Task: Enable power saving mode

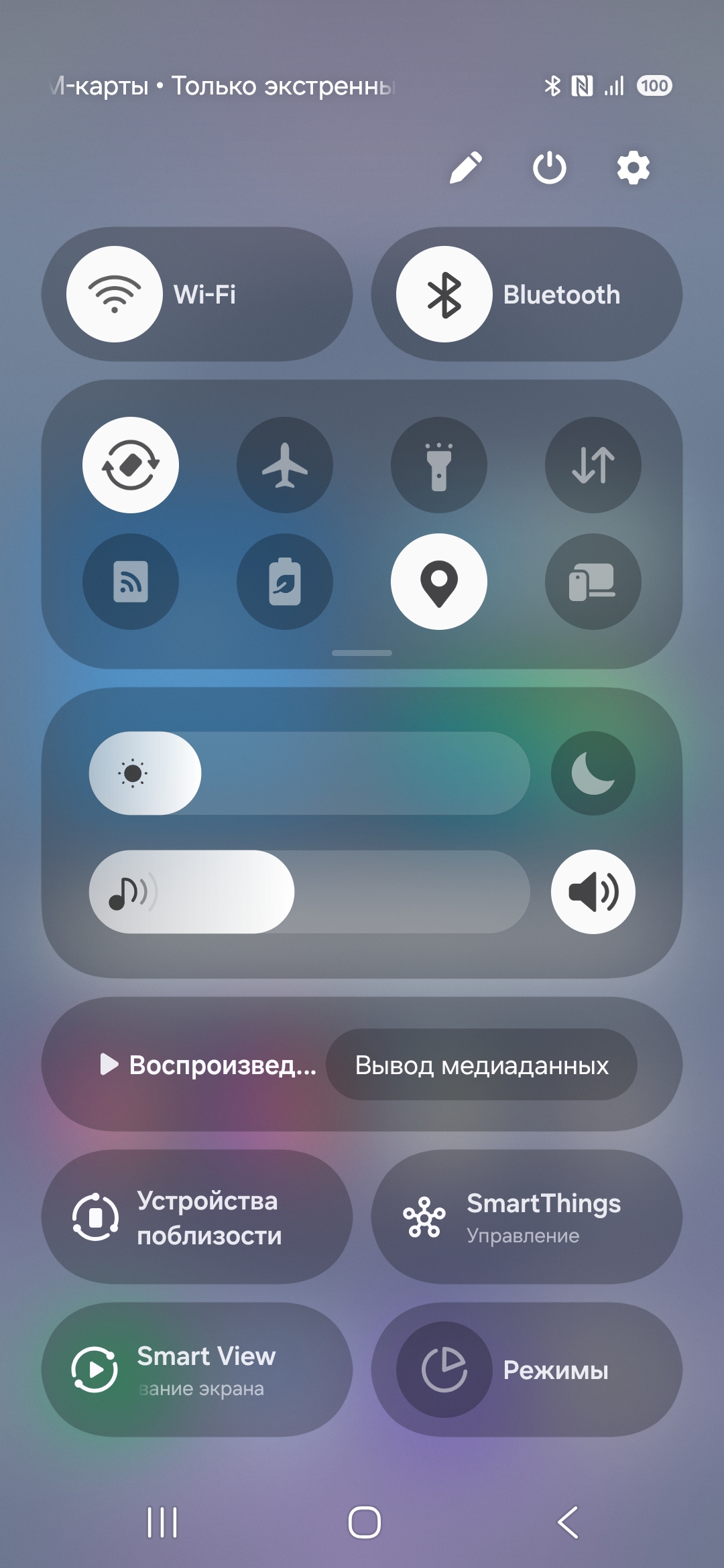Action: pos(285,582)
